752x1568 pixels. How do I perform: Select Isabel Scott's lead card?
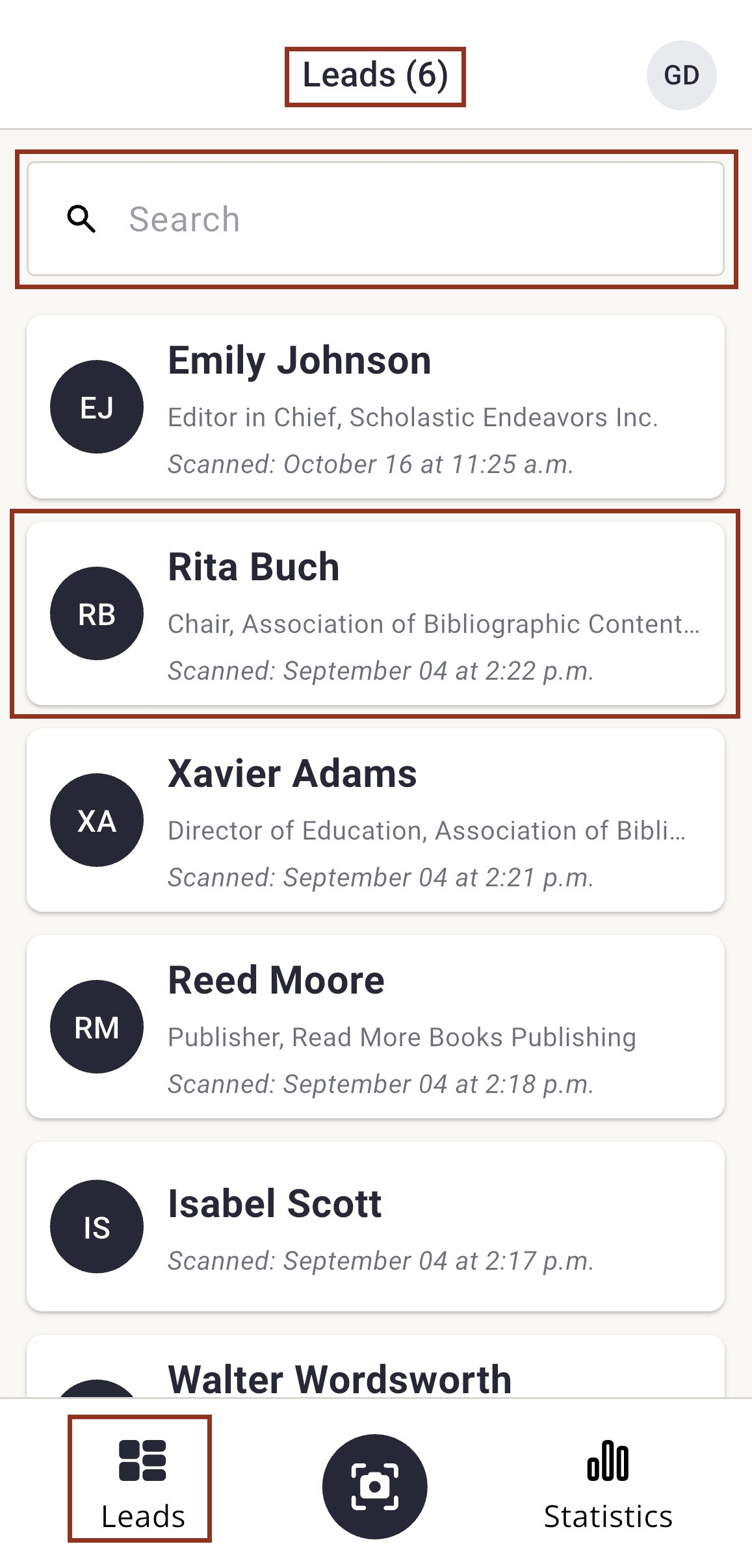(376, 1227)
